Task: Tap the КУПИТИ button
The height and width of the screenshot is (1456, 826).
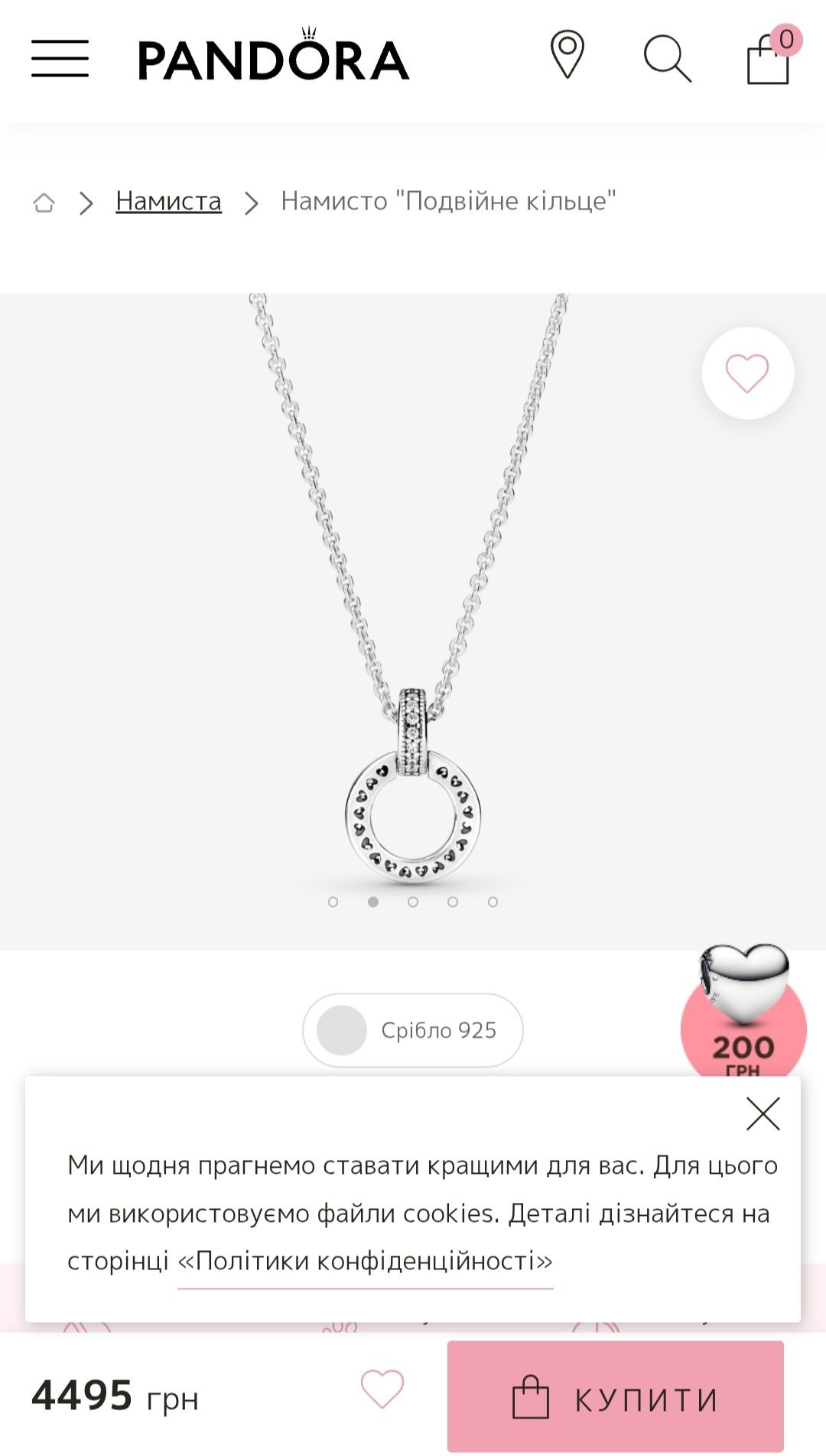Action: click(x=616, y=1399)
